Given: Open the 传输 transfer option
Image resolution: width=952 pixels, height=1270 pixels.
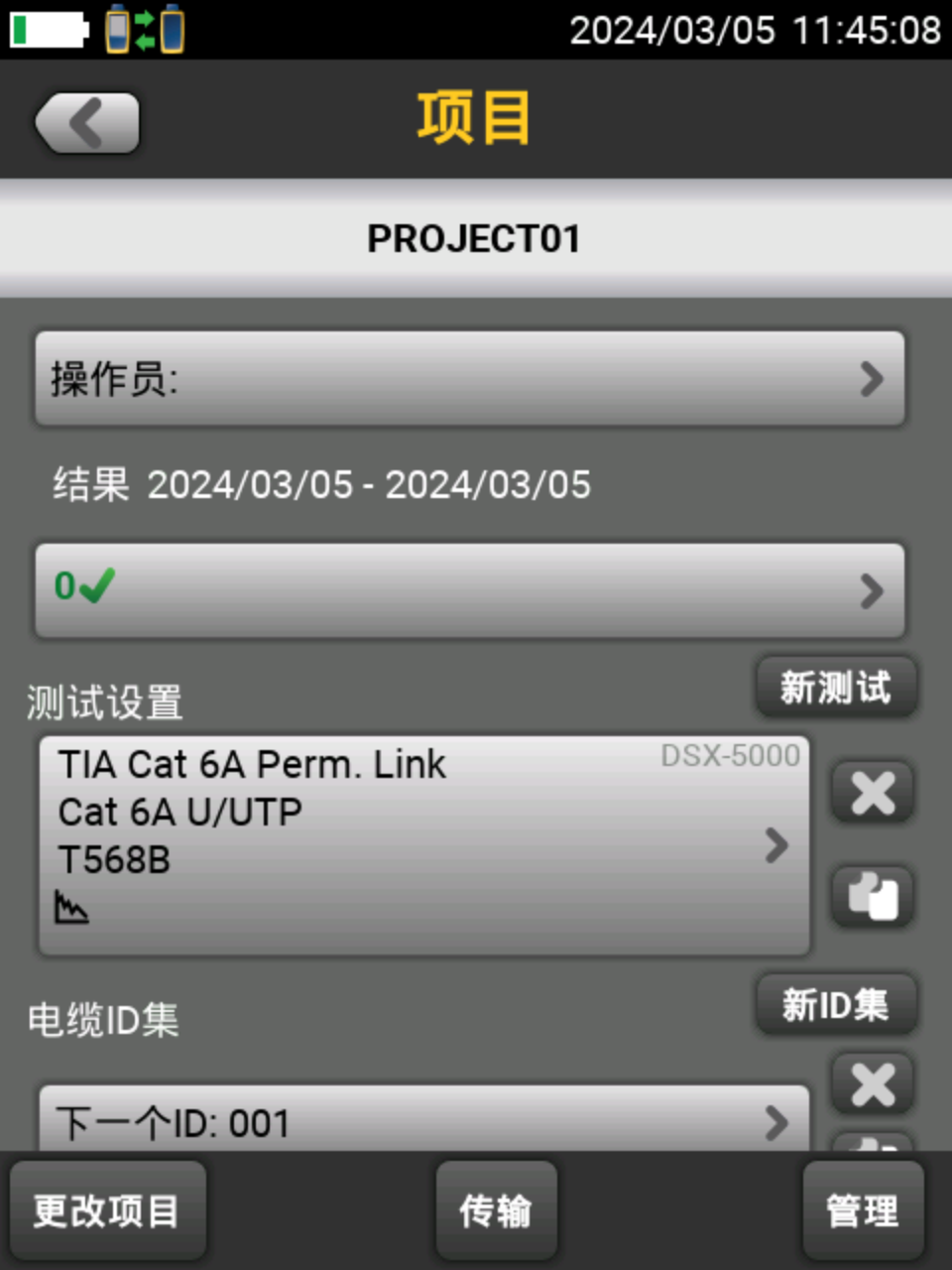Looking at the screenshot, I should [x=496, y=1211].
